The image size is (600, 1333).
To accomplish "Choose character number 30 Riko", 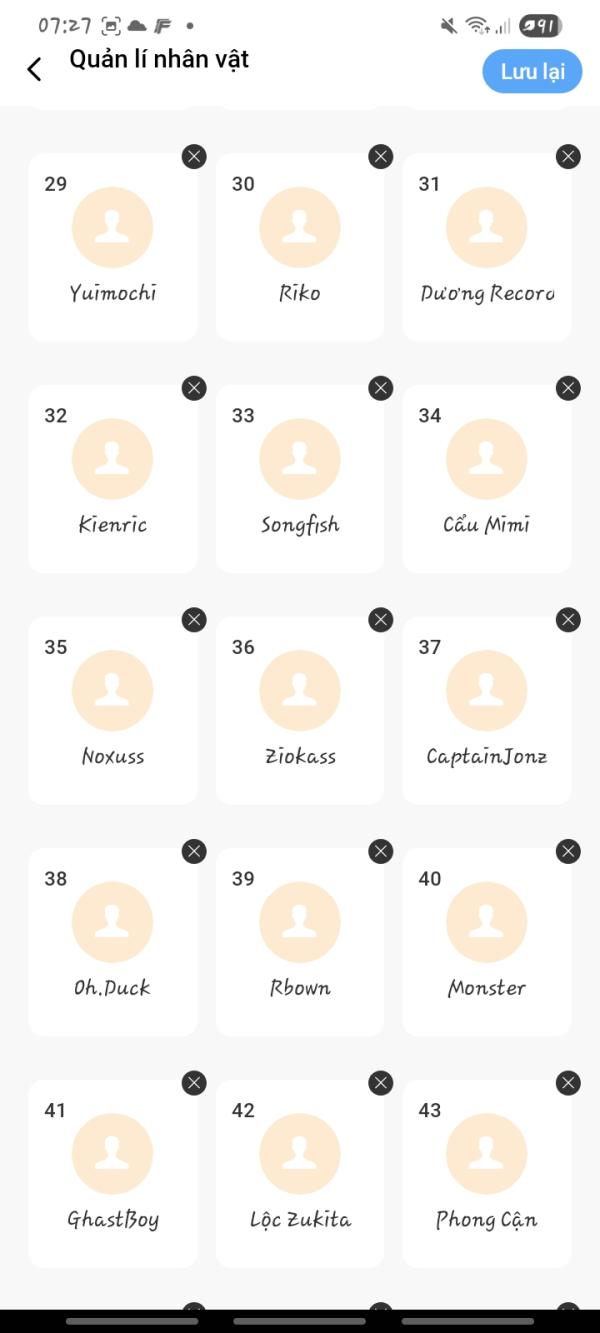I will click(x=299, y=247).
